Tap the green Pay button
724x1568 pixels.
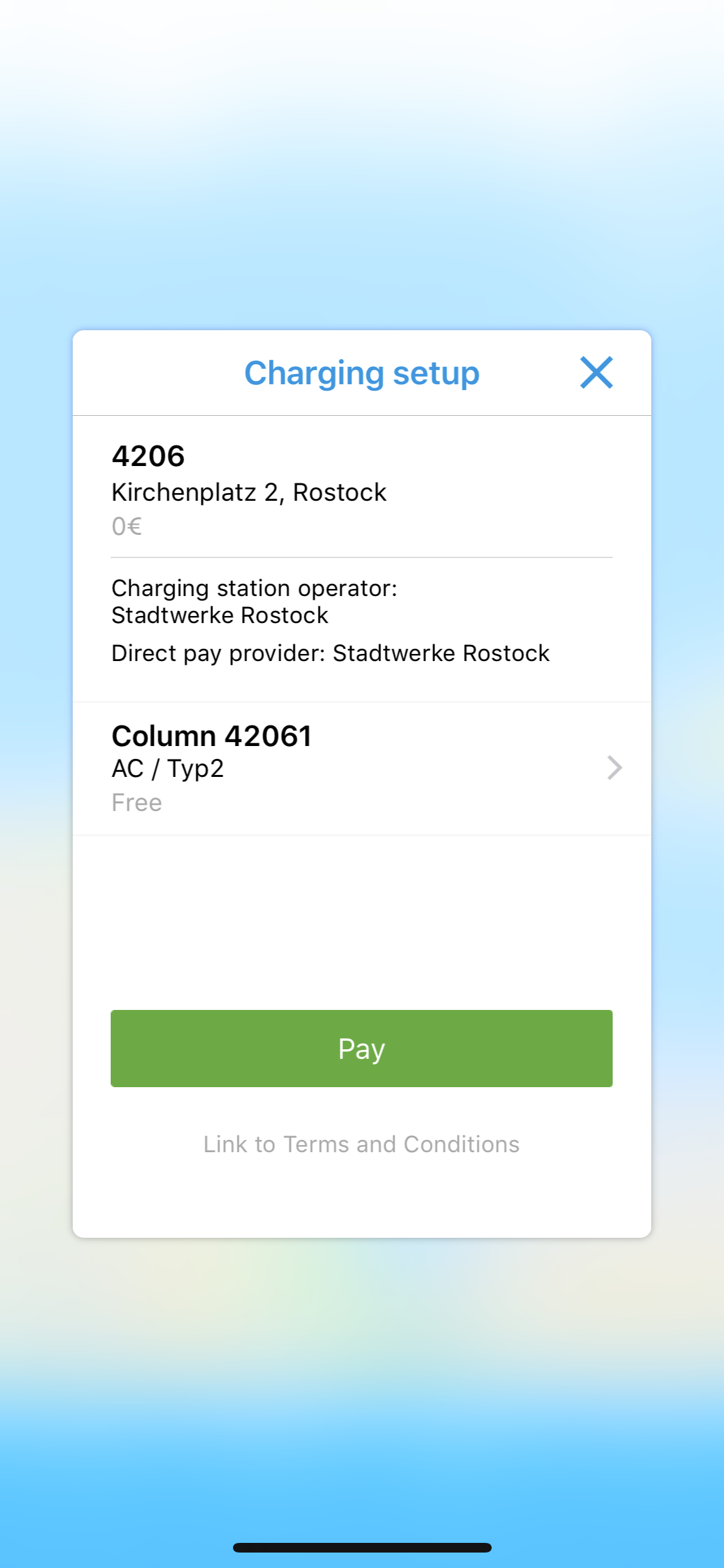point(362,1049)
